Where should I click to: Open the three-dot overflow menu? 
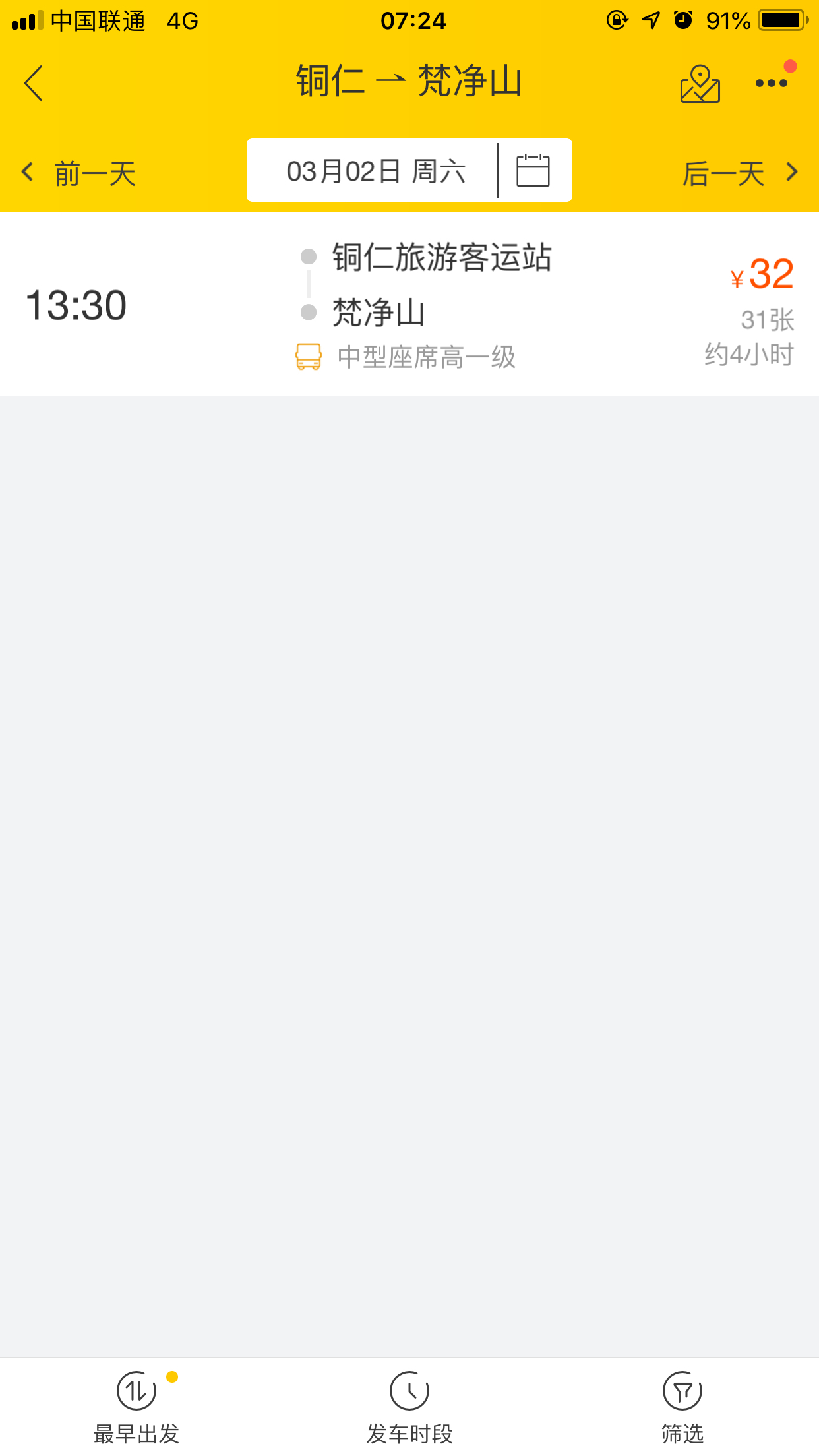[771, 83]
